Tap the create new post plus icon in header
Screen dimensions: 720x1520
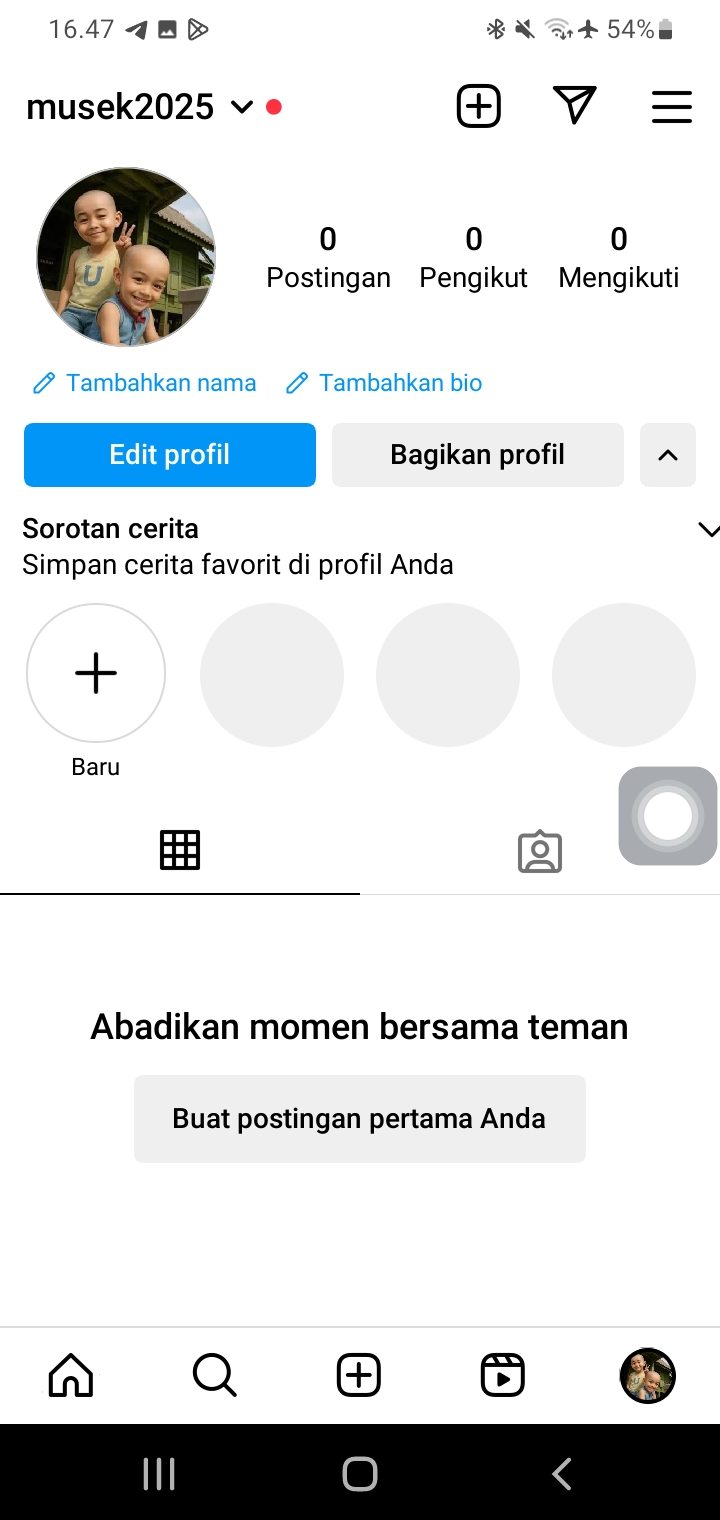(479, 106)
